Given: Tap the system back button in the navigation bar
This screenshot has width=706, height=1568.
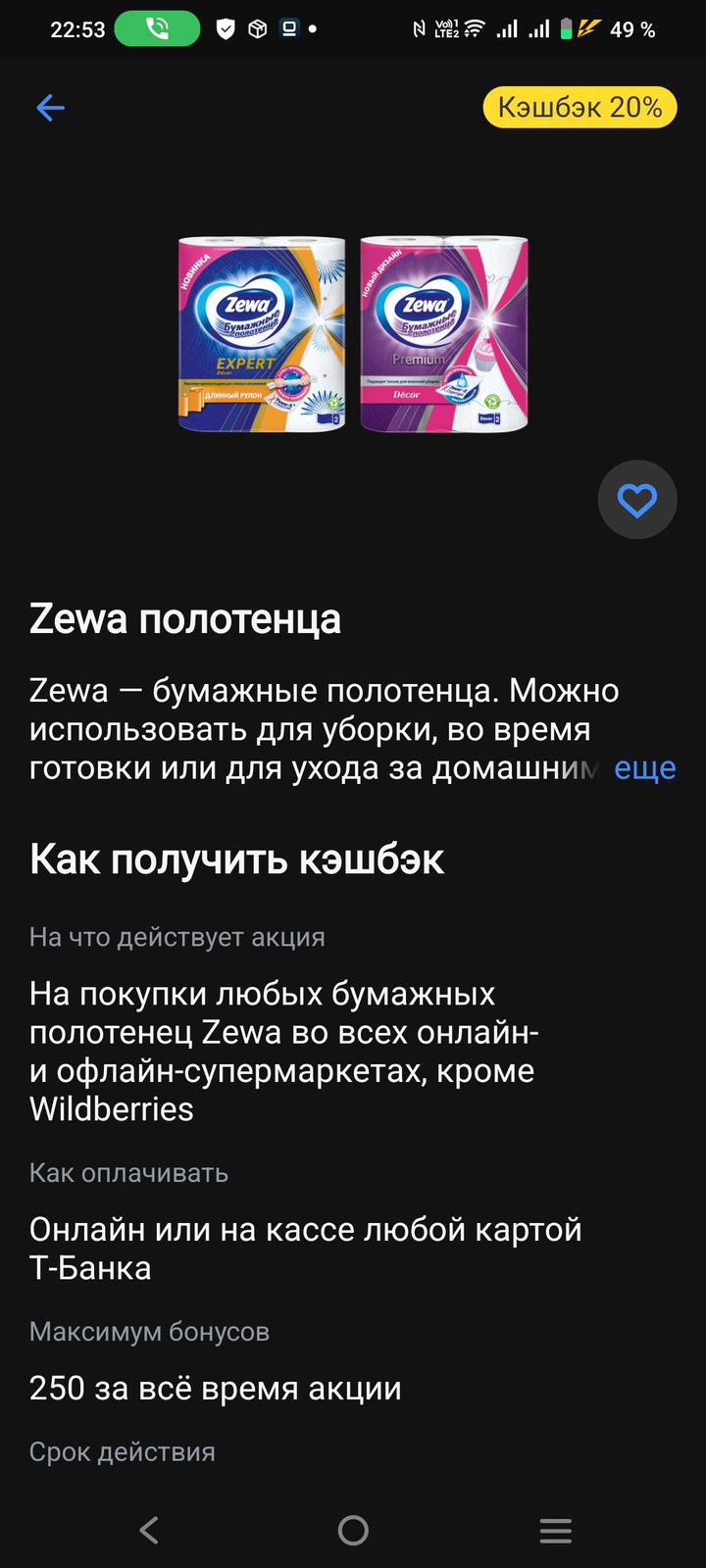Looking at the screenshot, I should click(149, 1530).
